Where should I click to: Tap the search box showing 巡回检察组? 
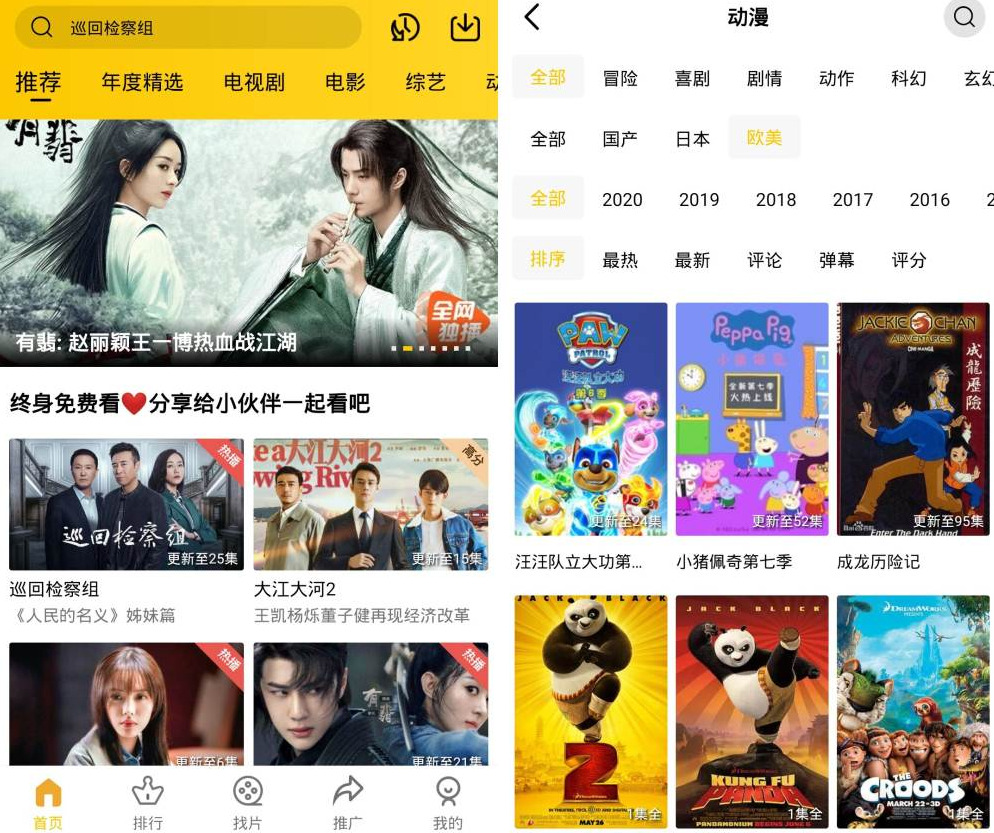point(188,28)
